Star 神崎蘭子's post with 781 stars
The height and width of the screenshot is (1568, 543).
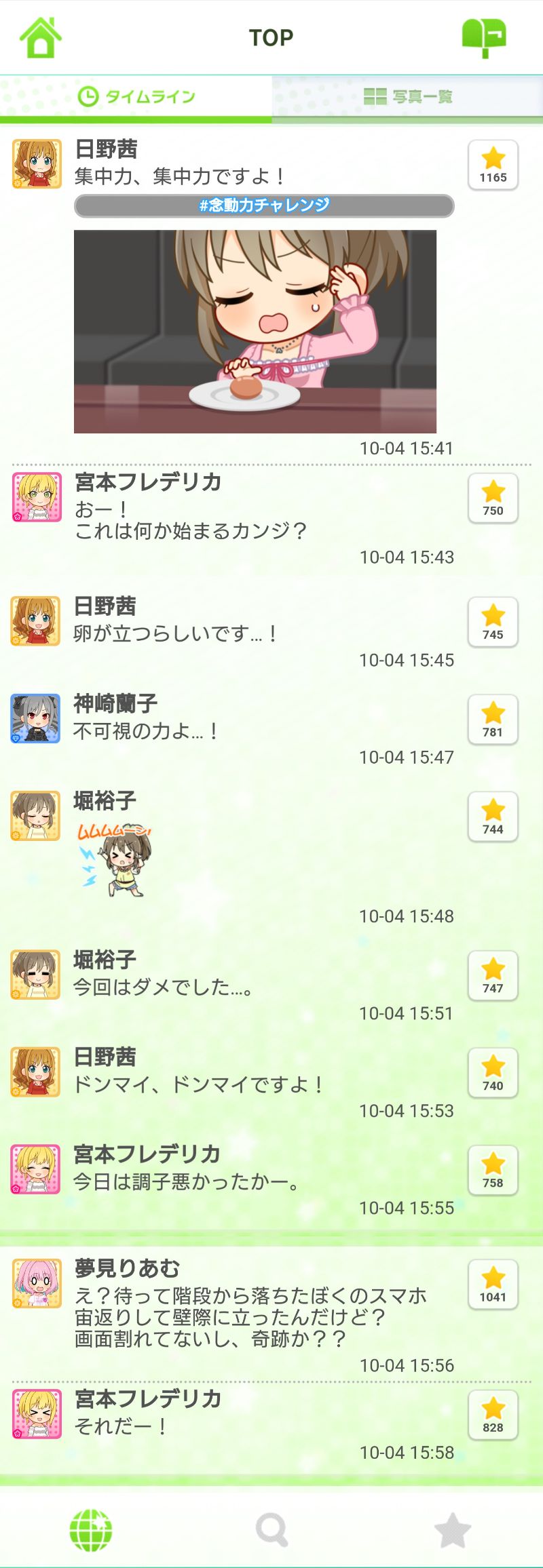pyautogui.click(x=493, y=720)
